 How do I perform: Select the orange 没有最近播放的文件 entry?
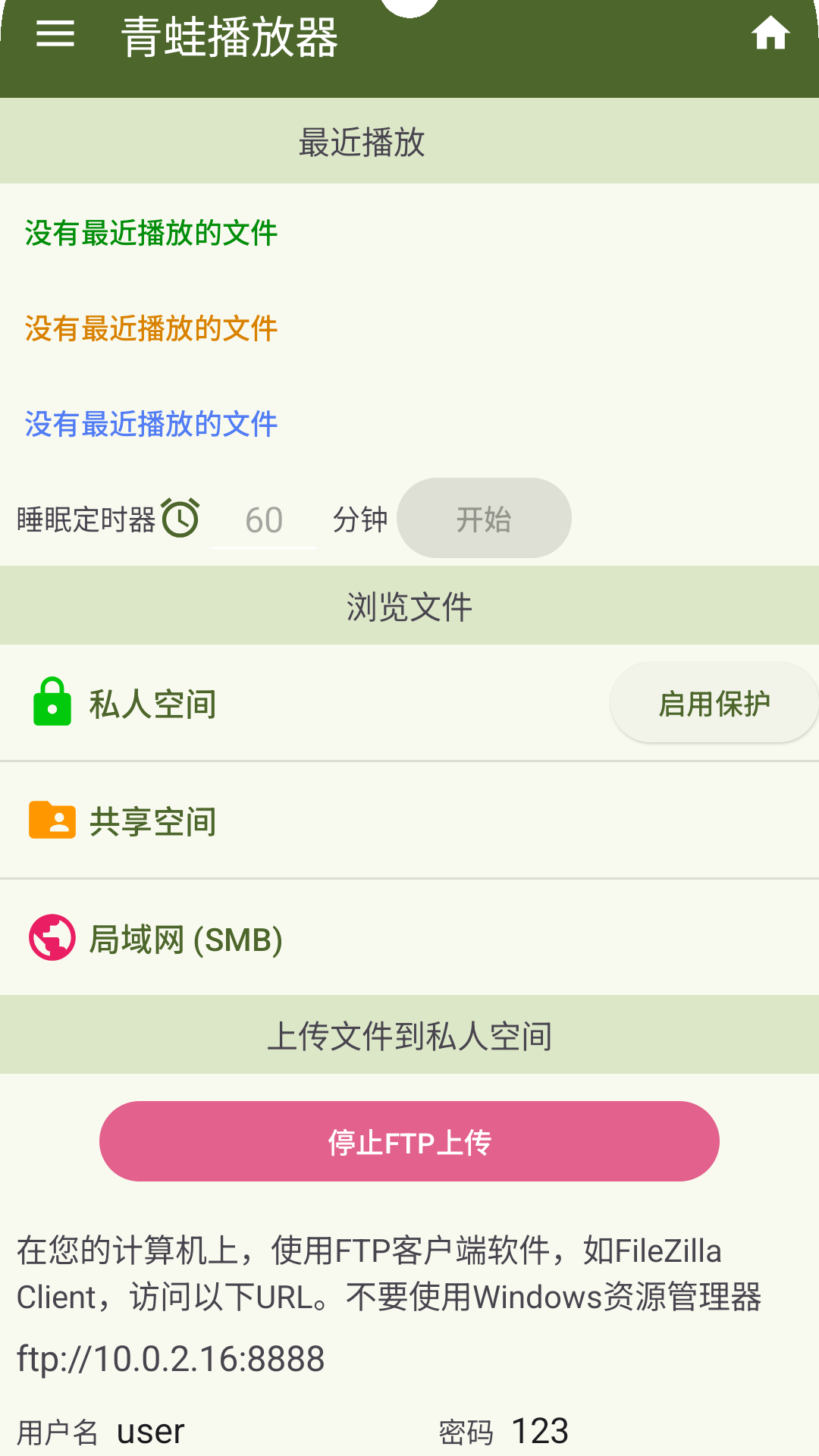tap(149, 328)
